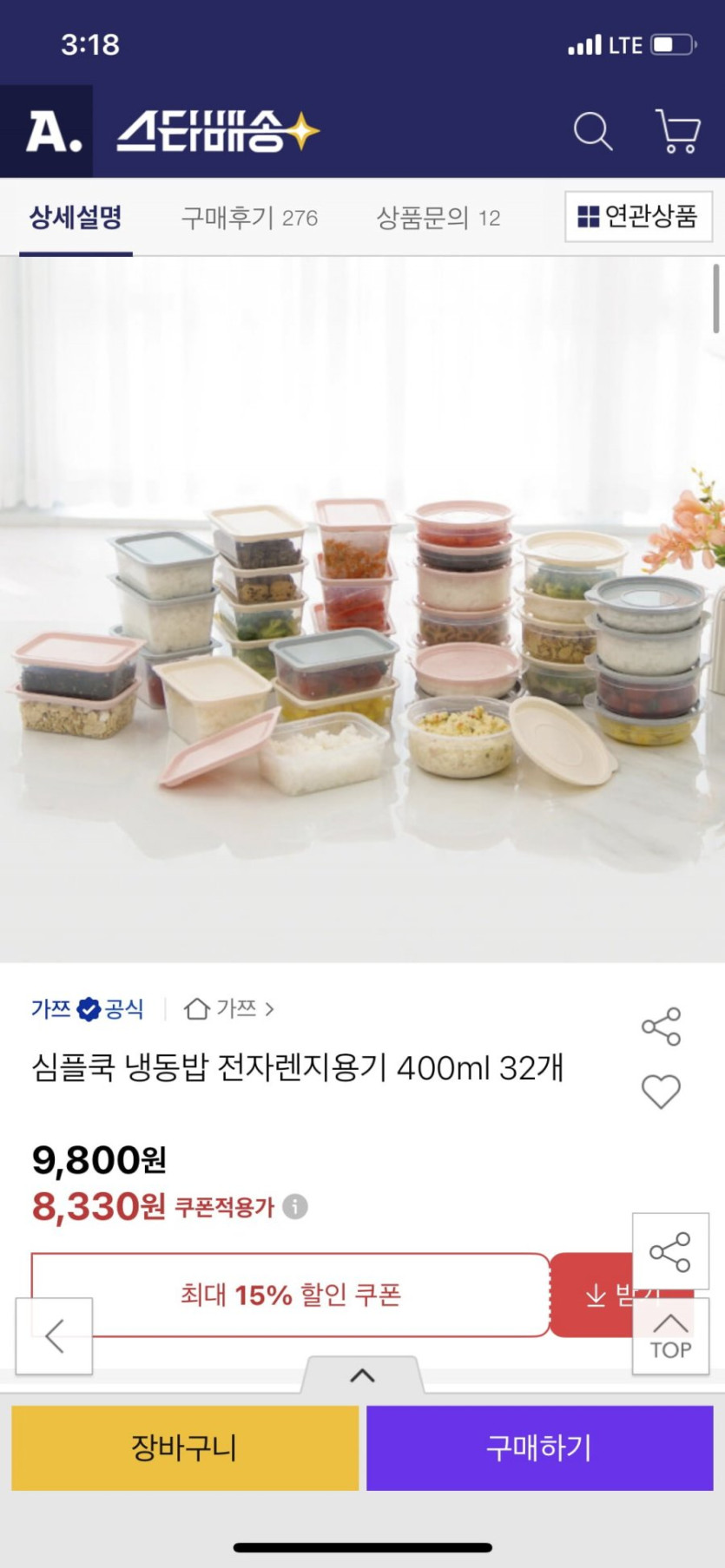Add item to 장바구니
The height and width of the screenshot is (1568, 725).
(x=185, y=1447)
